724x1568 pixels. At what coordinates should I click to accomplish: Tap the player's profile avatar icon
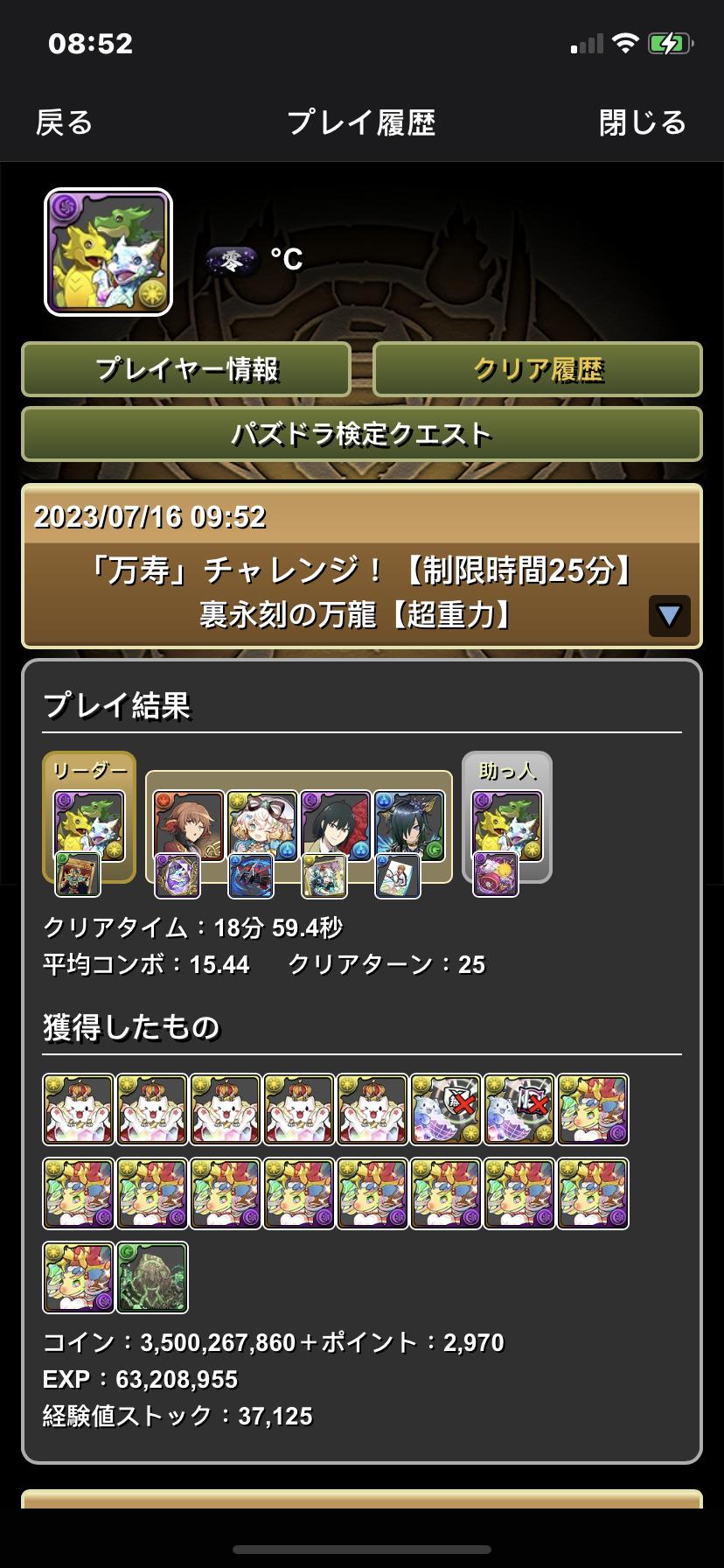108,252
